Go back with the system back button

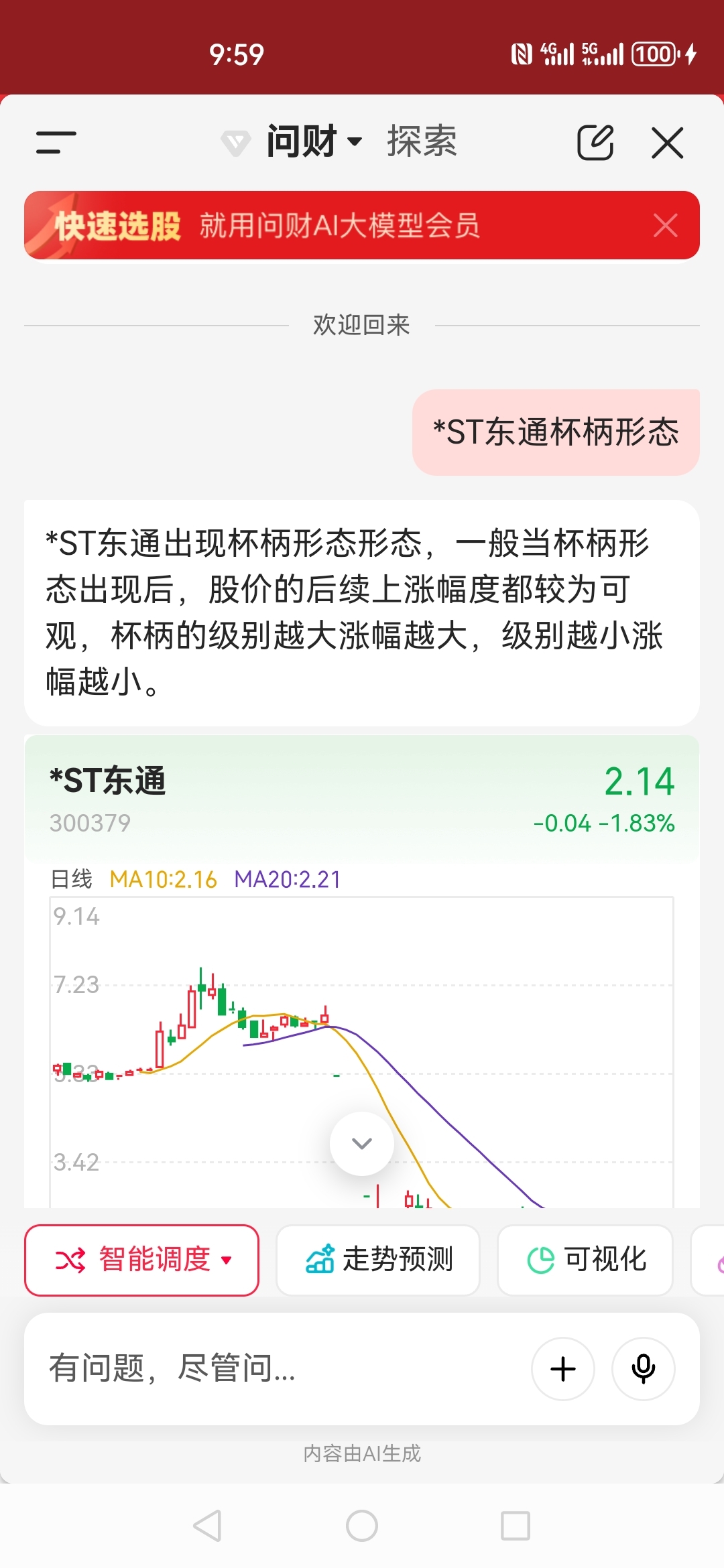(207, 1526)
